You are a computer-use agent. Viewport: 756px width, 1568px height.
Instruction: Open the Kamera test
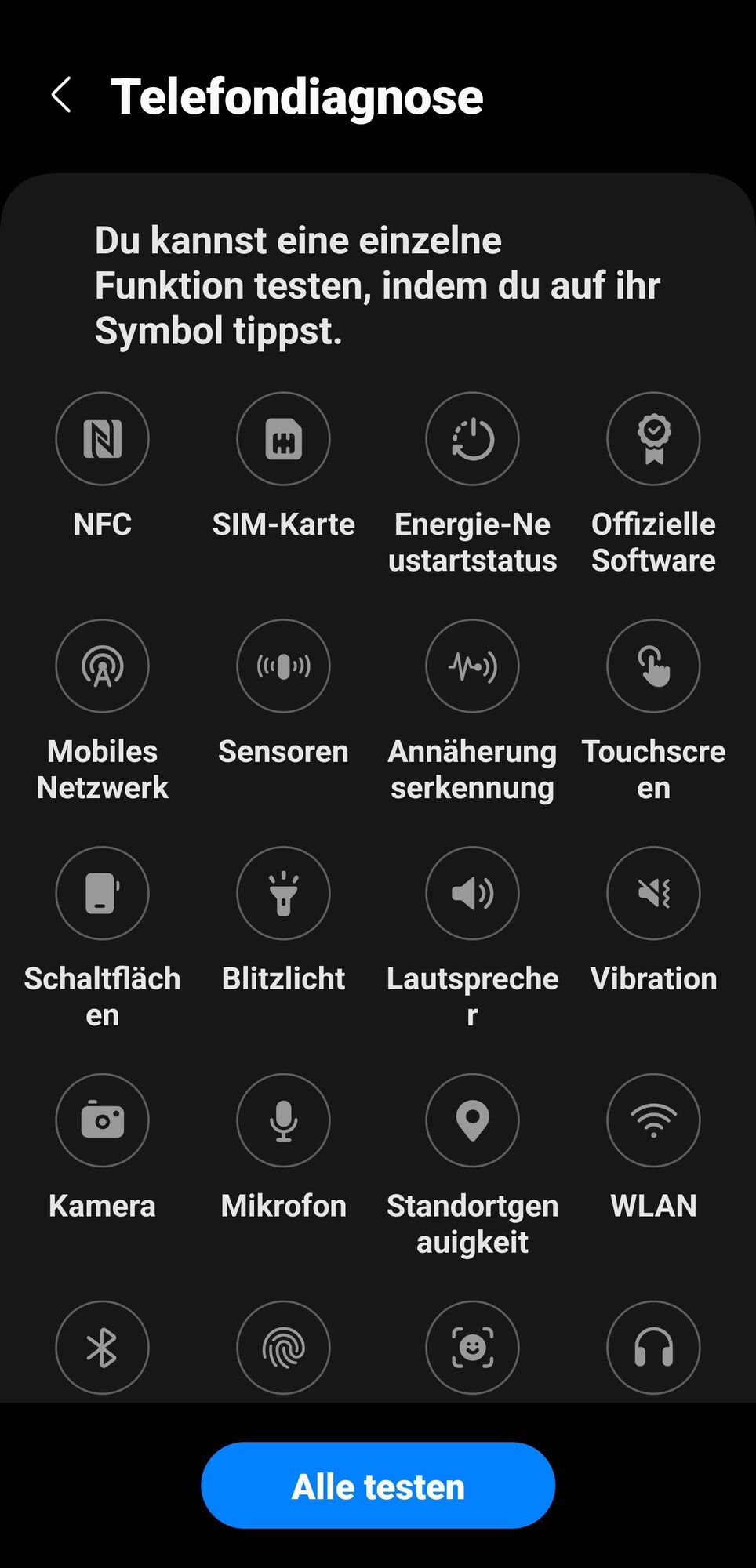(102, 1120)
